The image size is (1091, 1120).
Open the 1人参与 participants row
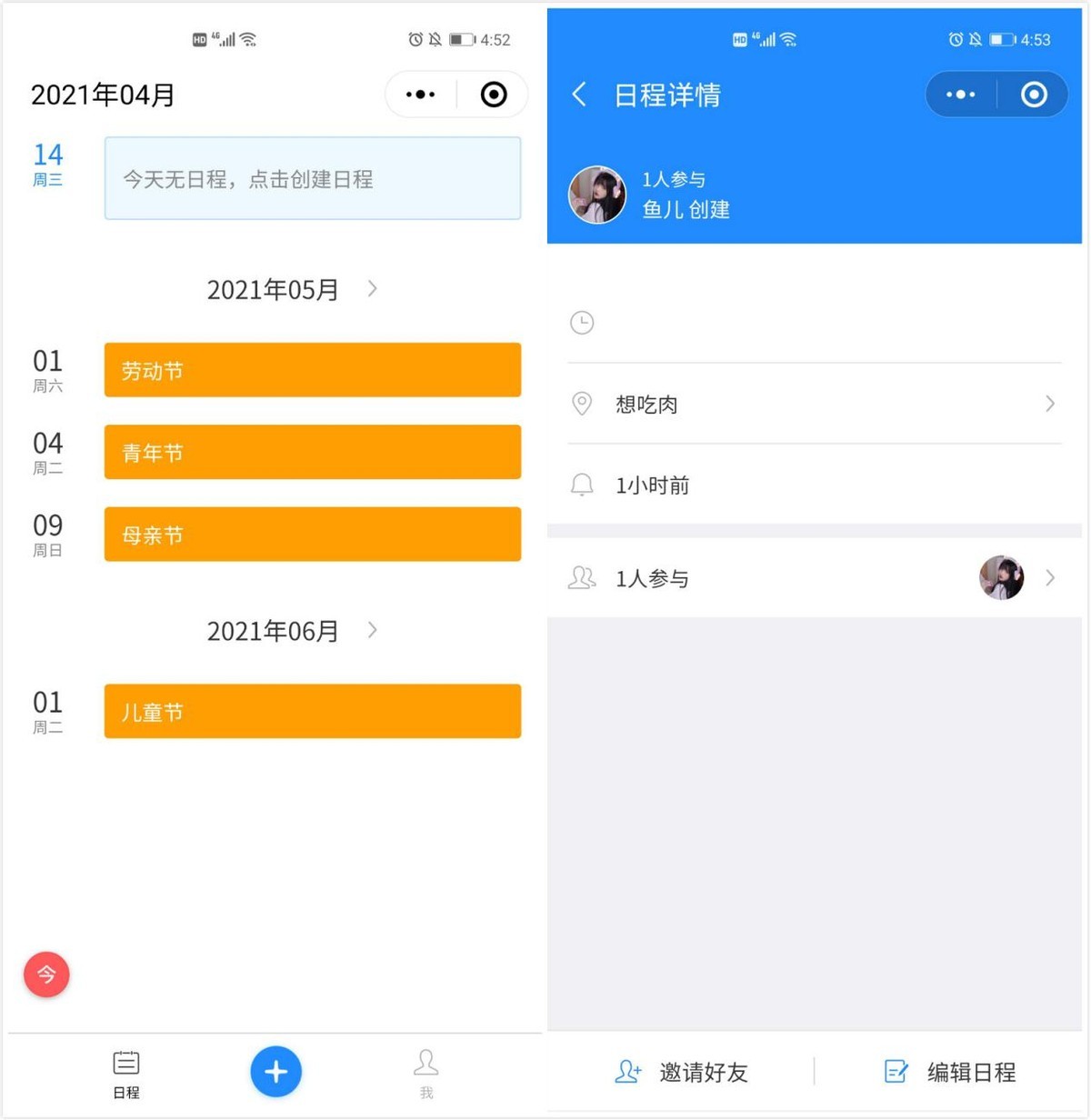tap(814, 578)
